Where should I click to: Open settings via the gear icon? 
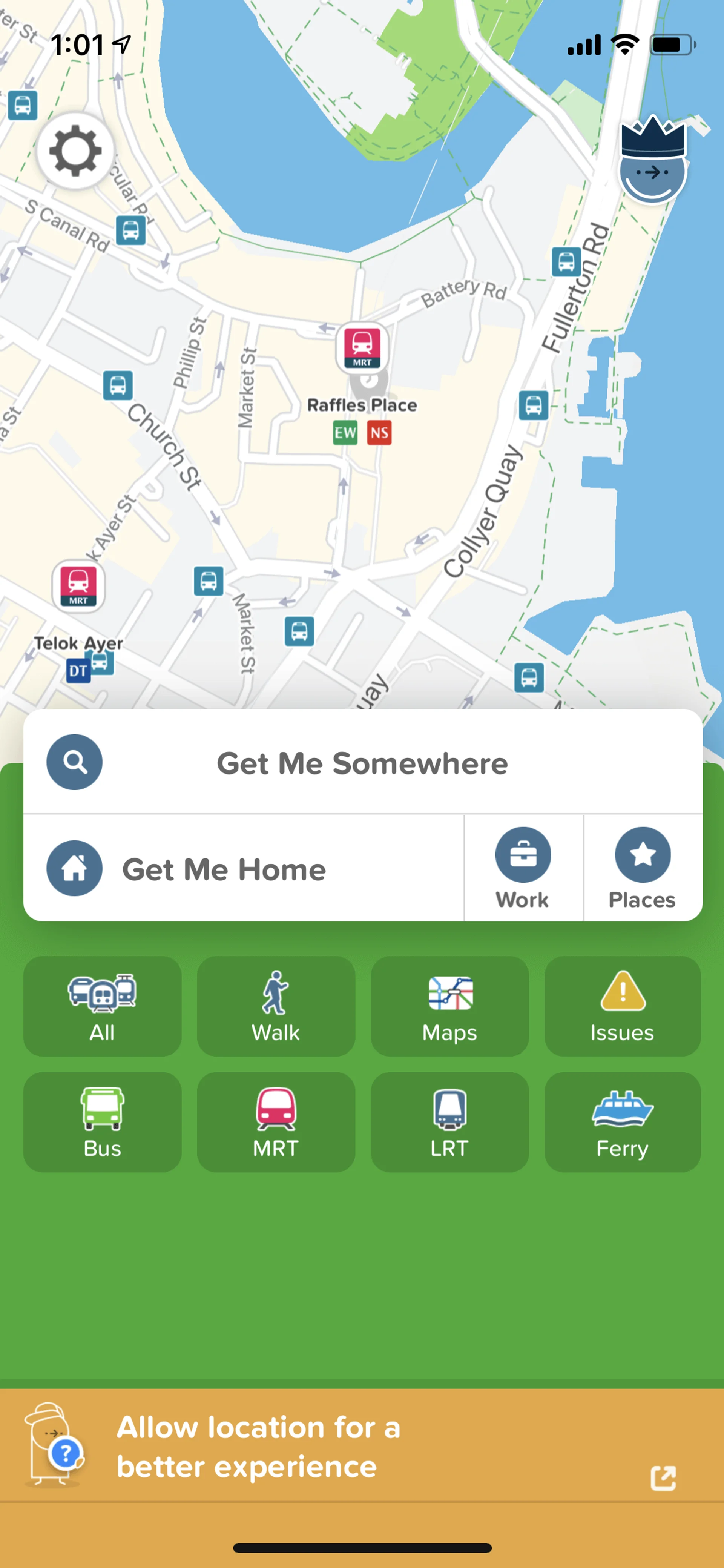tap(75, 151)
